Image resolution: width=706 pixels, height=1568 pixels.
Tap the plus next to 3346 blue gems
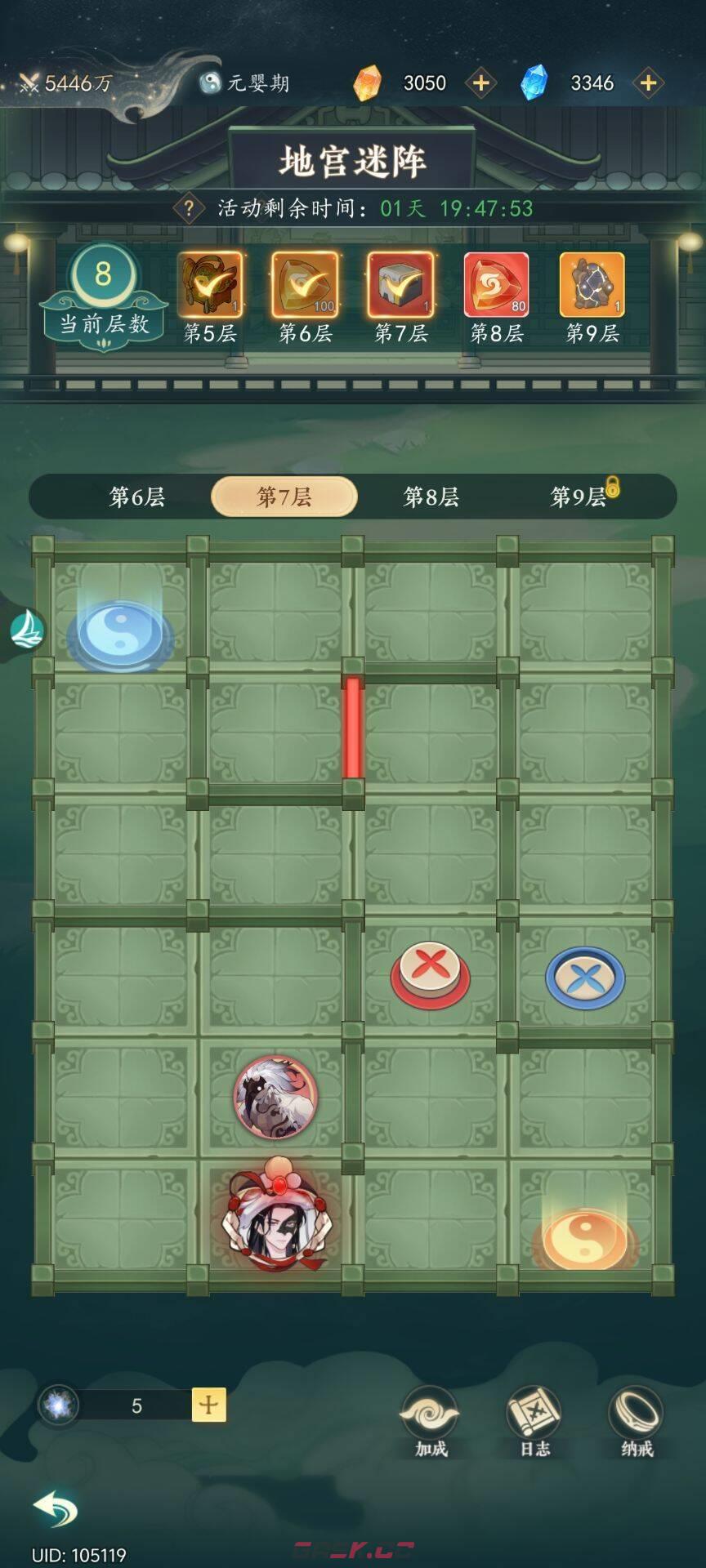[x=648, y=82]
